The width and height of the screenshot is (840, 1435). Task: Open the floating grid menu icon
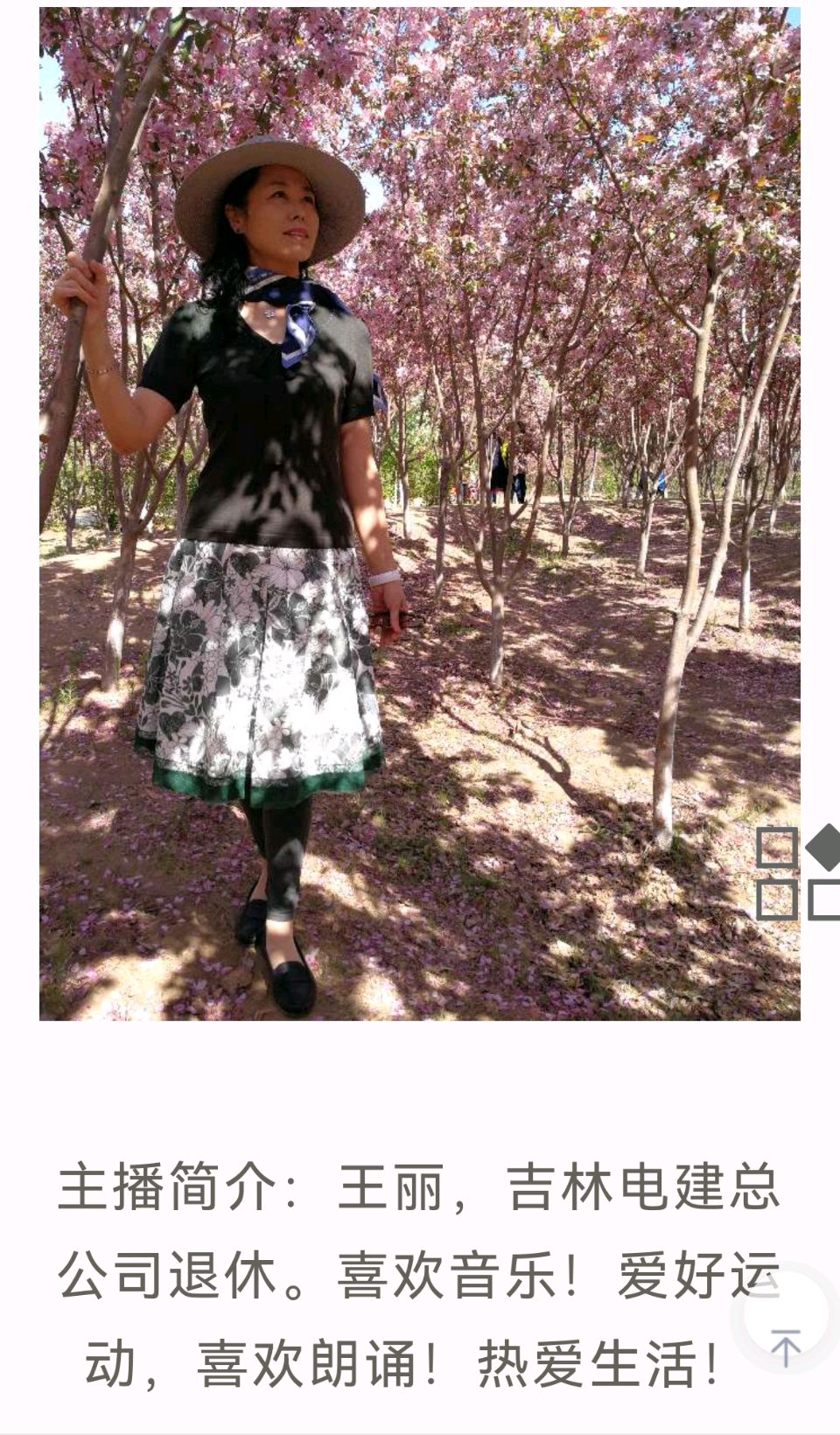click(798, 872)
